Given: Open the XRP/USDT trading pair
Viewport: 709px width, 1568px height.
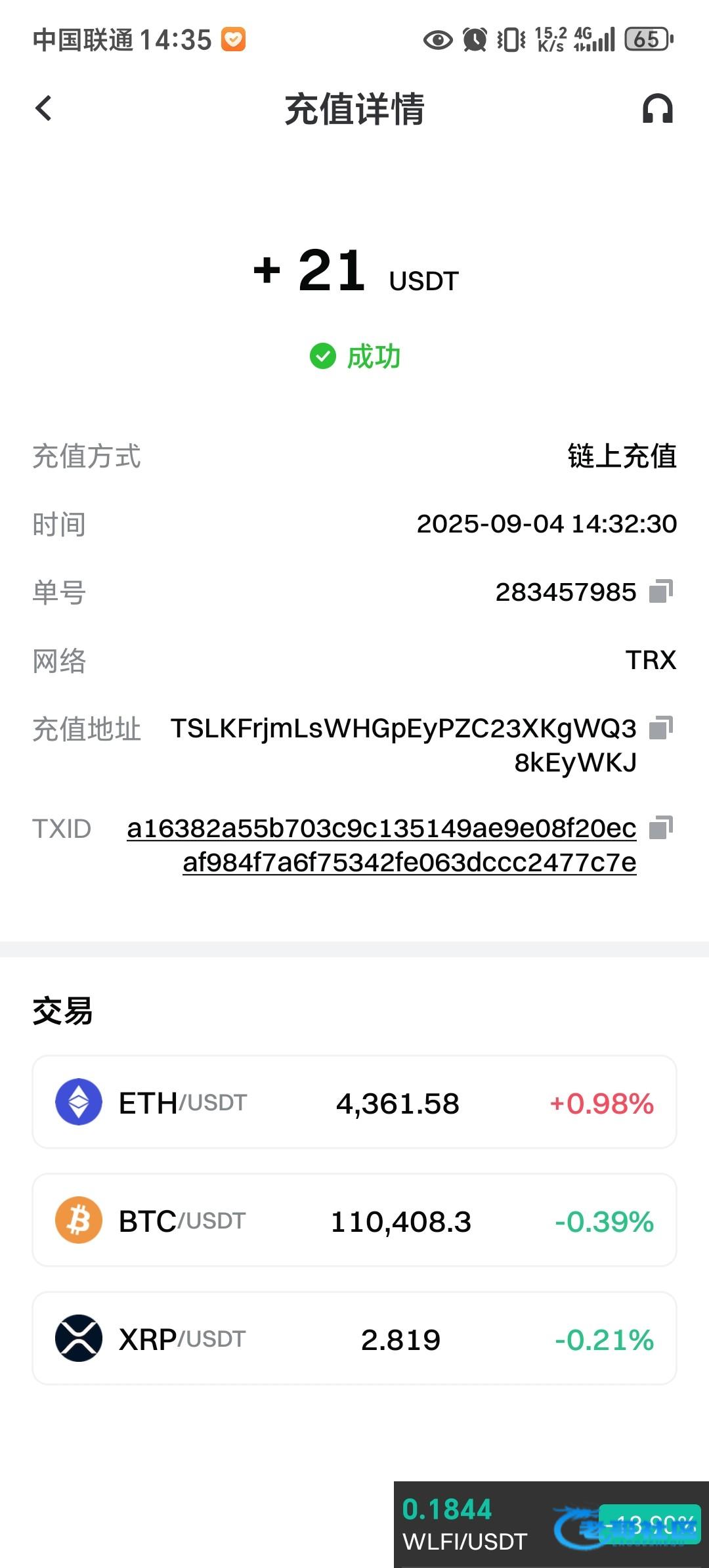Looking at the screenshot, I should point(354,1338).
